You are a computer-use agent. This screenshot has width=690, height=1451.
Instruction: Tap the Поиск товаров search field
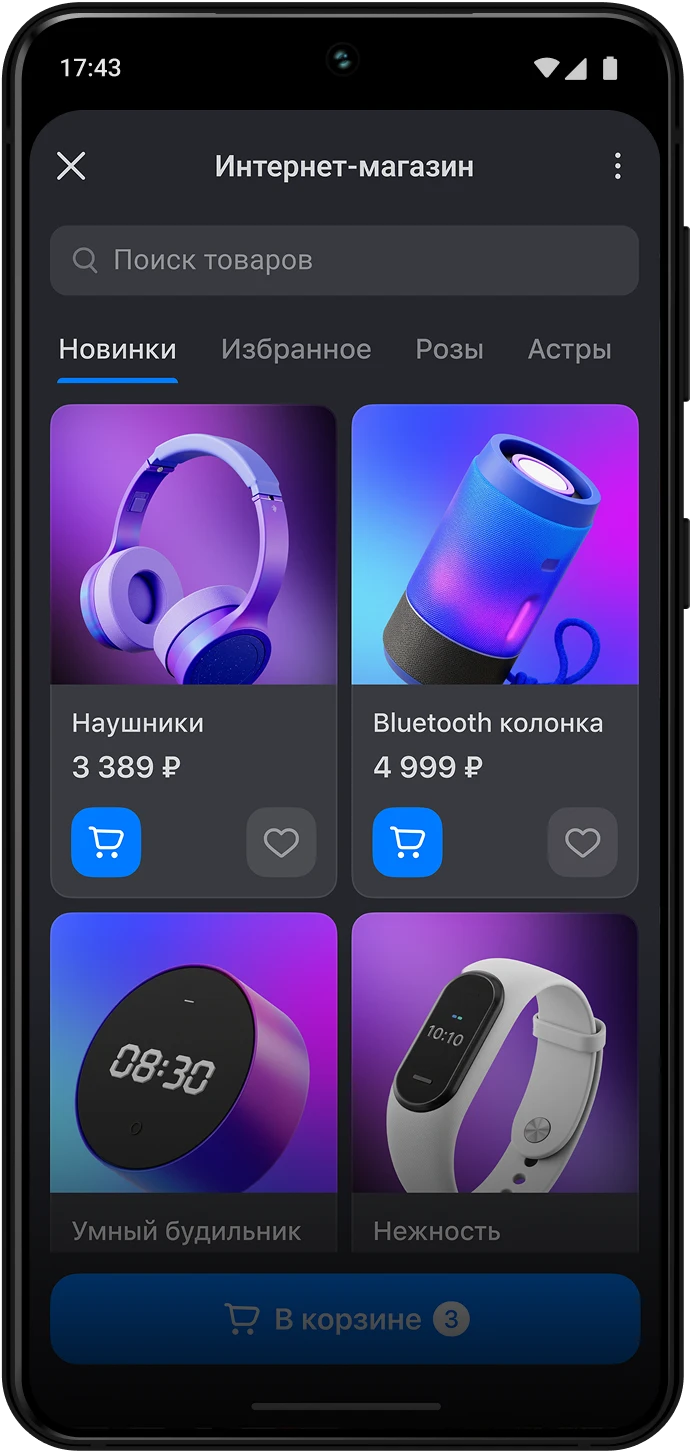click(x=344, y=261)
